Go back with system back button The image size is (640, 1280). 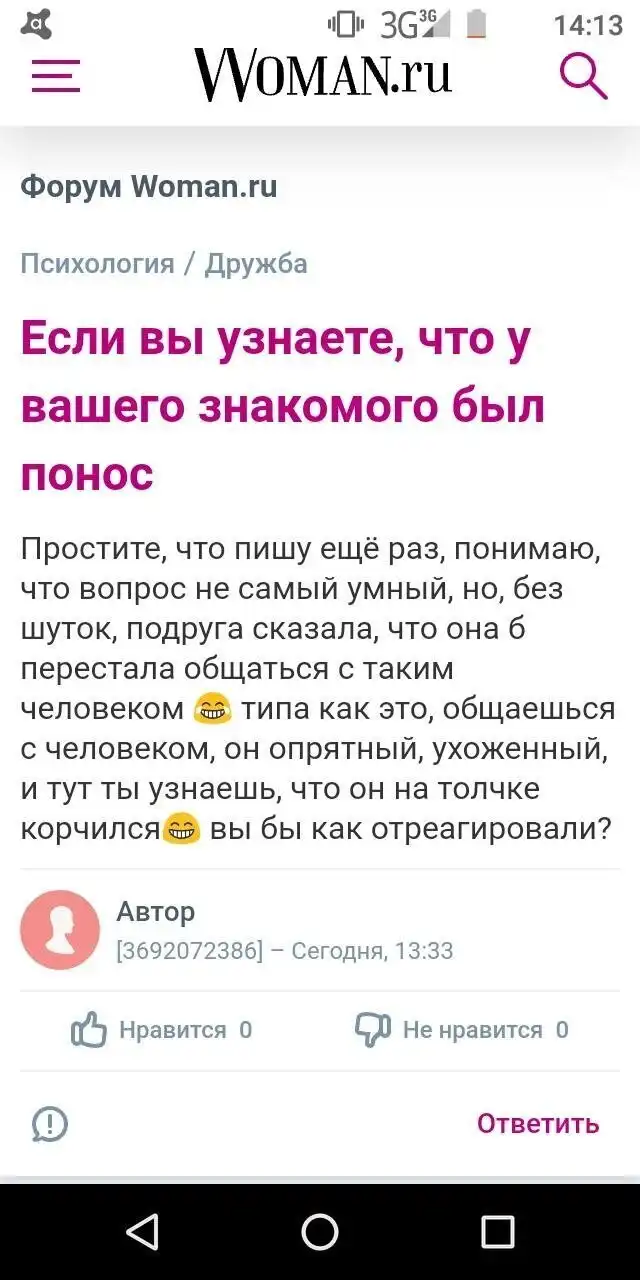click(142, 1232)
